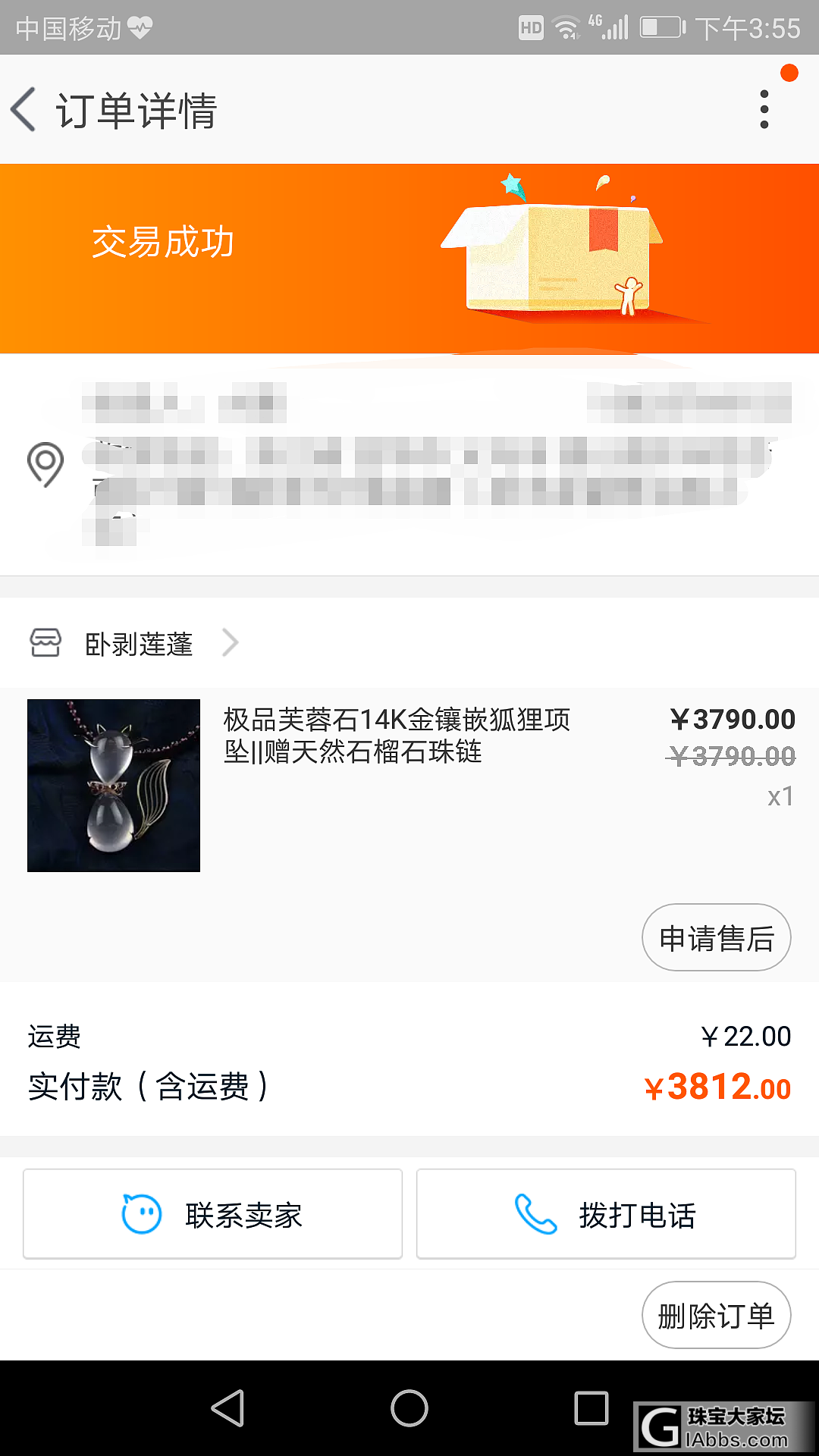Open the three-dot overflow menu
Screen dimensions: 819x1456
coord(764,110)
